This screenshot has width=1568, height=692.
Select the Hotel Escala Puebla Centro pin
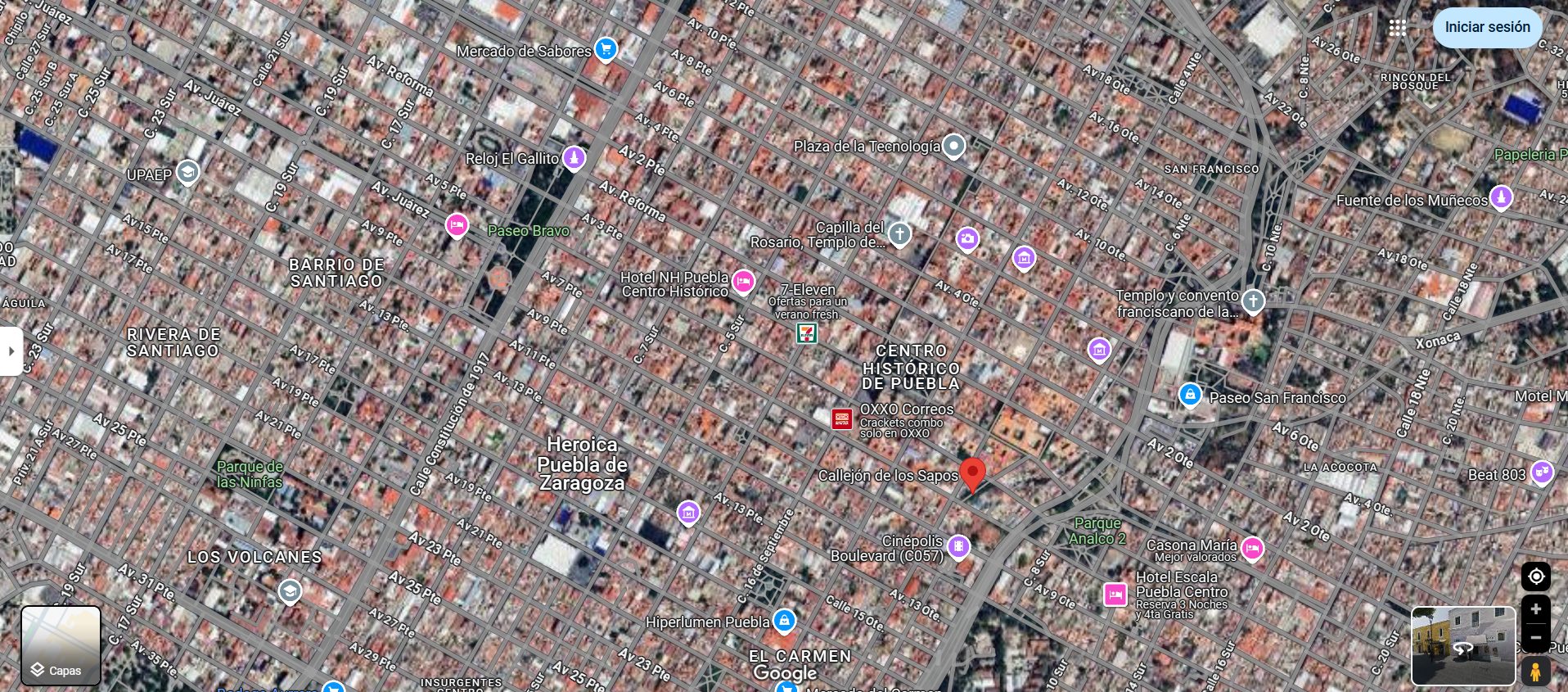1115,594
